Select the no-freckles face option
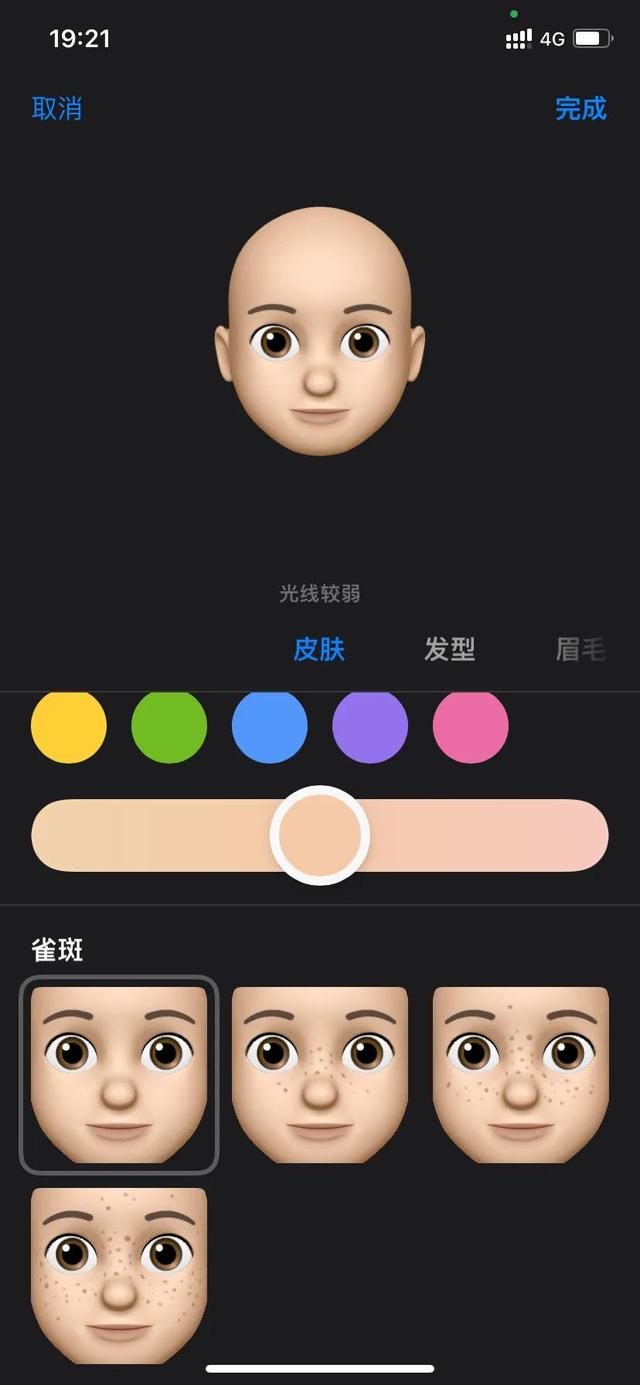The width and height of the screenshot is (640, 1385). pos(119,1074)
